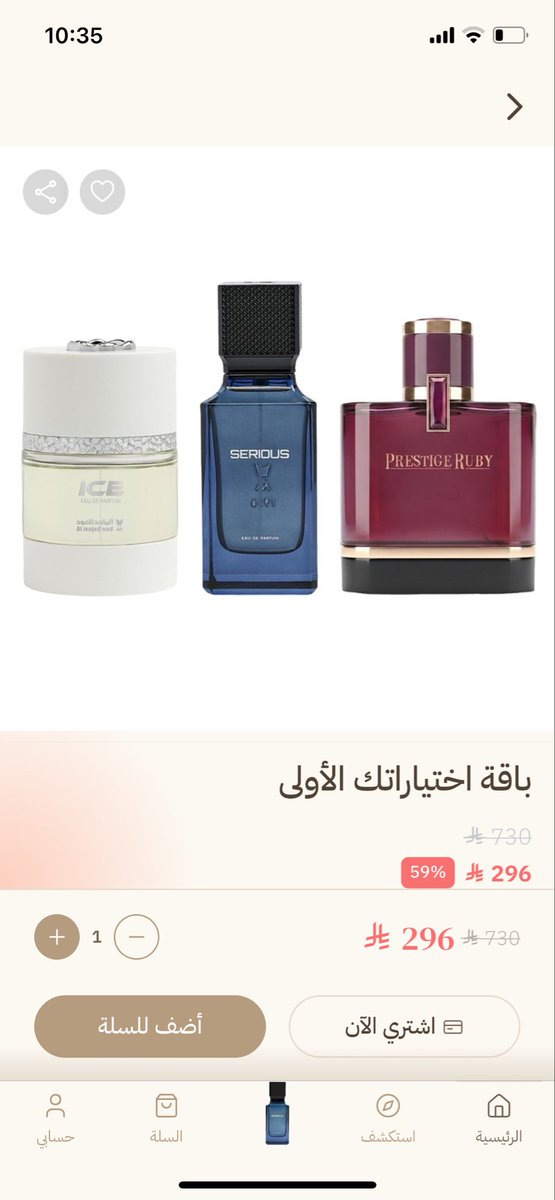Screen dimensions: 555x1200
Task: Open the السلة cart tab
Action: point(166,1118)
